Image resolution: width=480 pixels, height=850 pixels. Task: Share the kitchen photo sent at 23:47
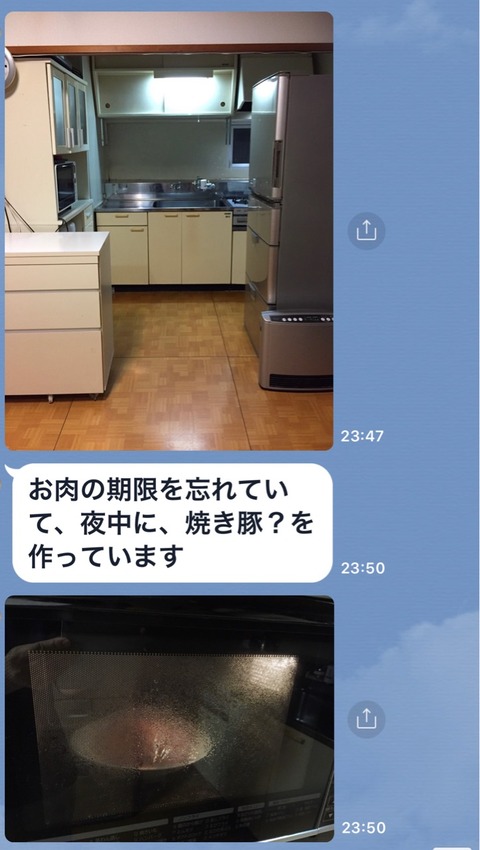click(366, 231)
